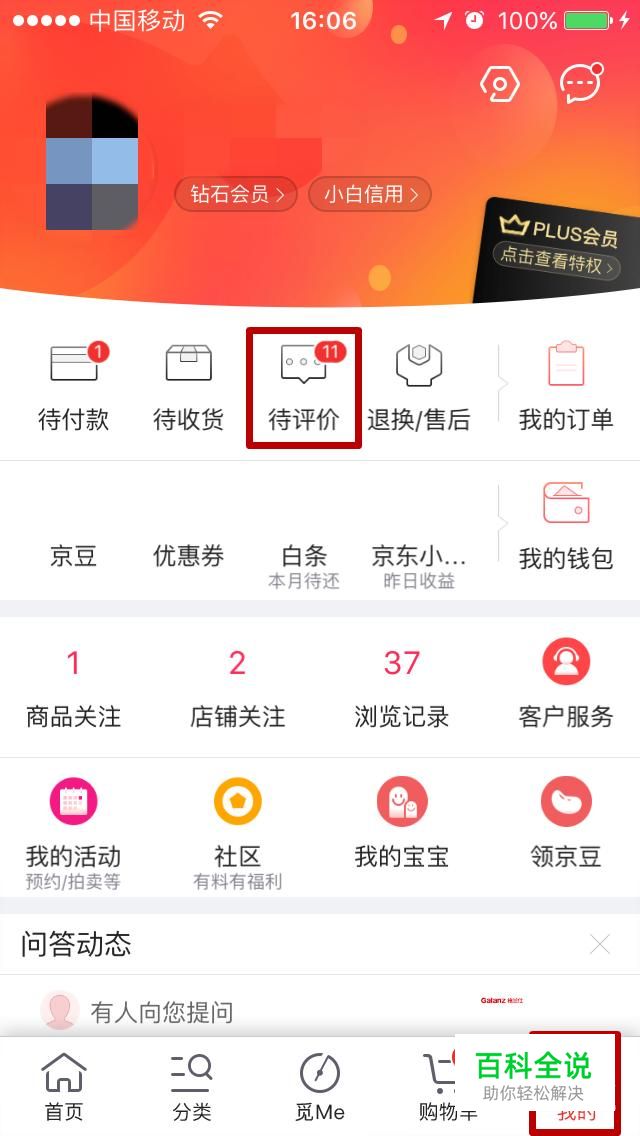Check 京豆 balance

pyautogui.click(x=74, y=556)
